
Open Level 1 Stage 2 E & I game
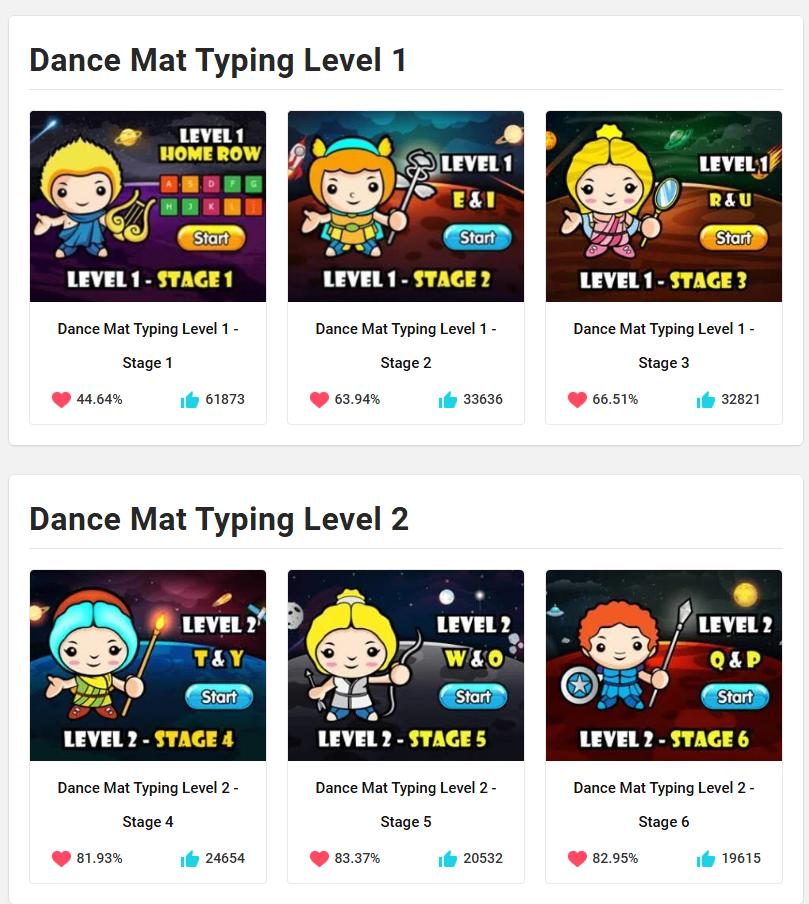point(406,207)
